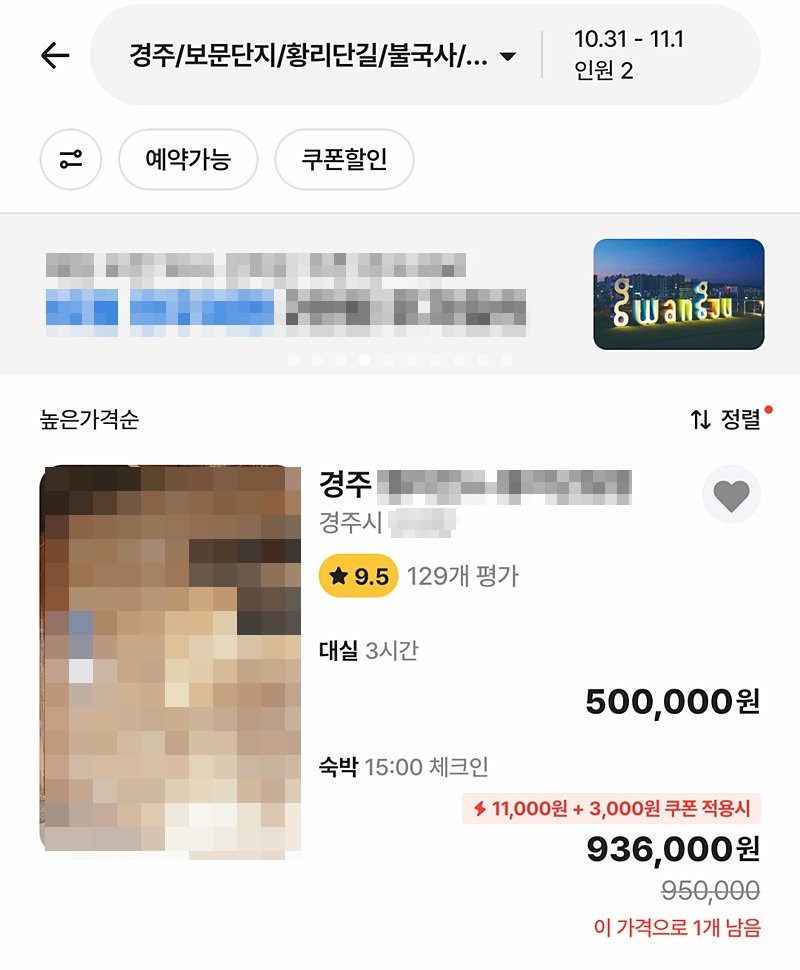Open the 경주 accommodation listing card
800x970 pixels.
[x=172, y=660]
